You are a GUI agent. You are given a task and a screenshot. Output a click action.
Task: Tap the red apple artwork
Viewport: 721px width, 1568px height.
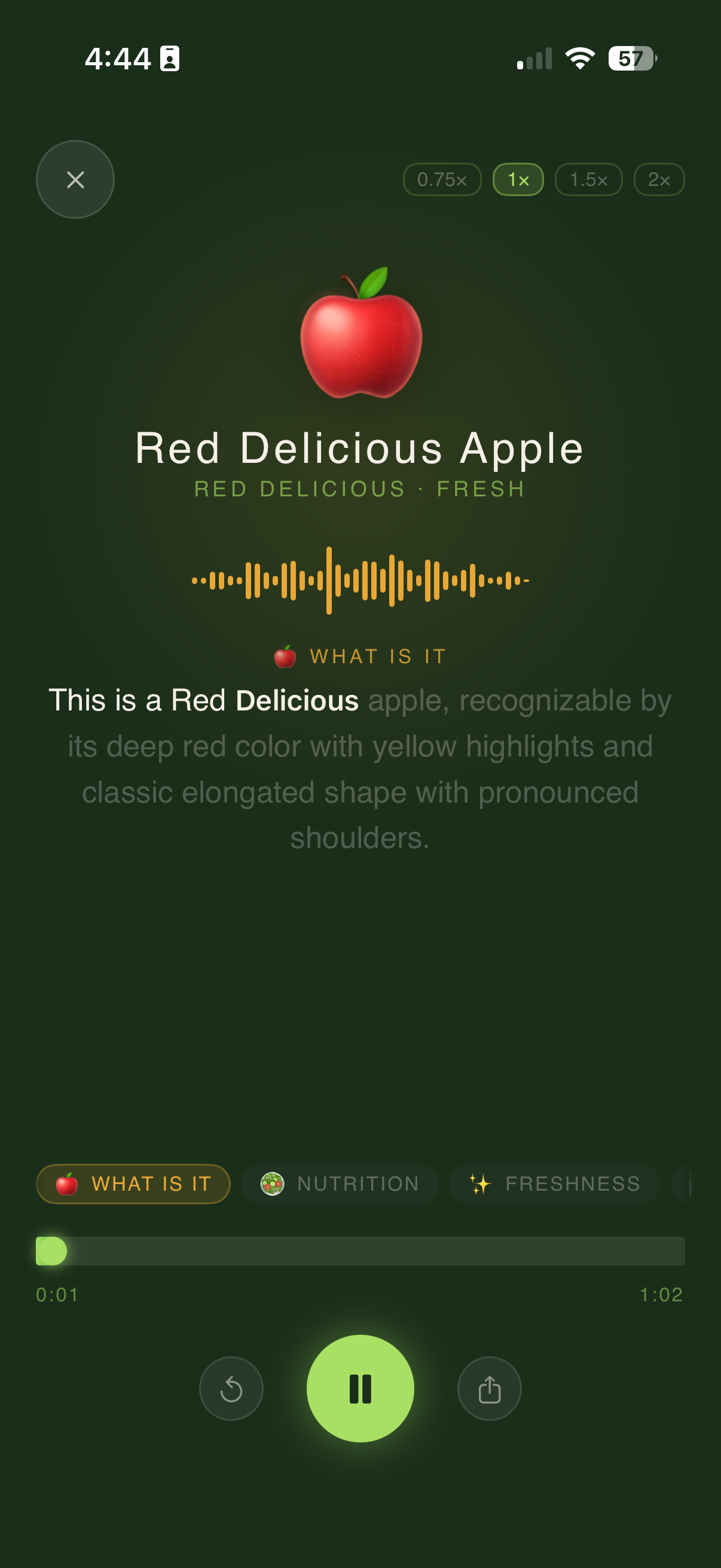(x=360, y=341)
